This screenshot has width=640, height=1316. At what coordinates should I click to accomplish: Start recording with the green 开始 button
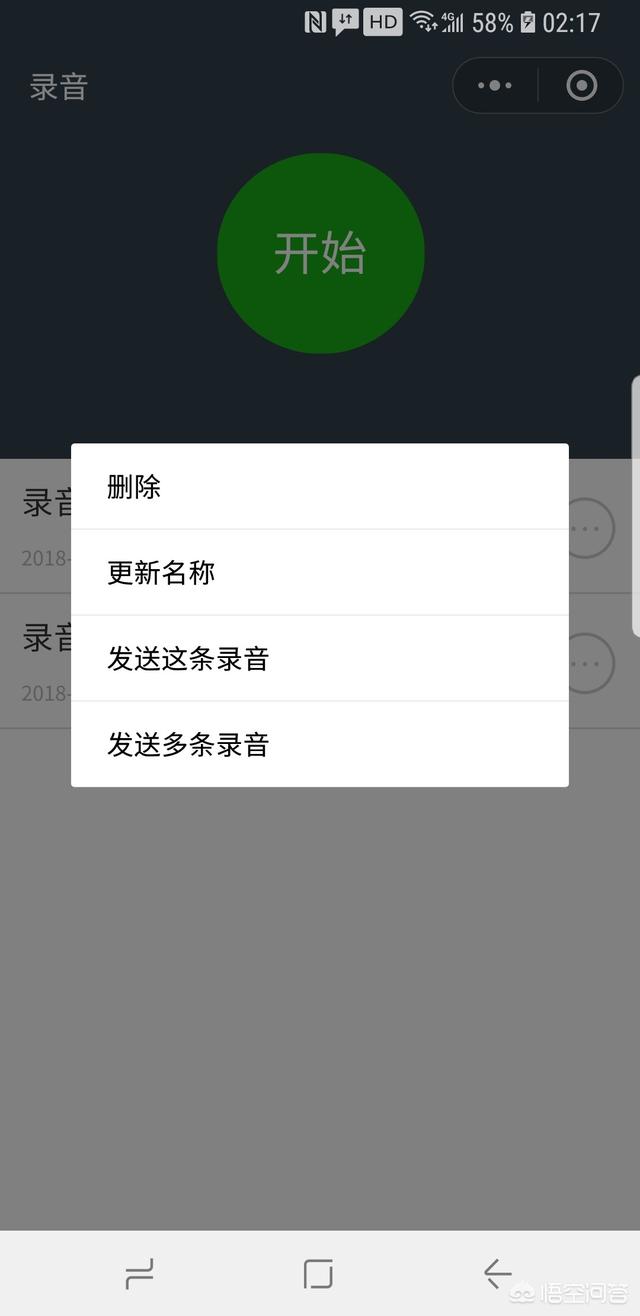point(320,253)
